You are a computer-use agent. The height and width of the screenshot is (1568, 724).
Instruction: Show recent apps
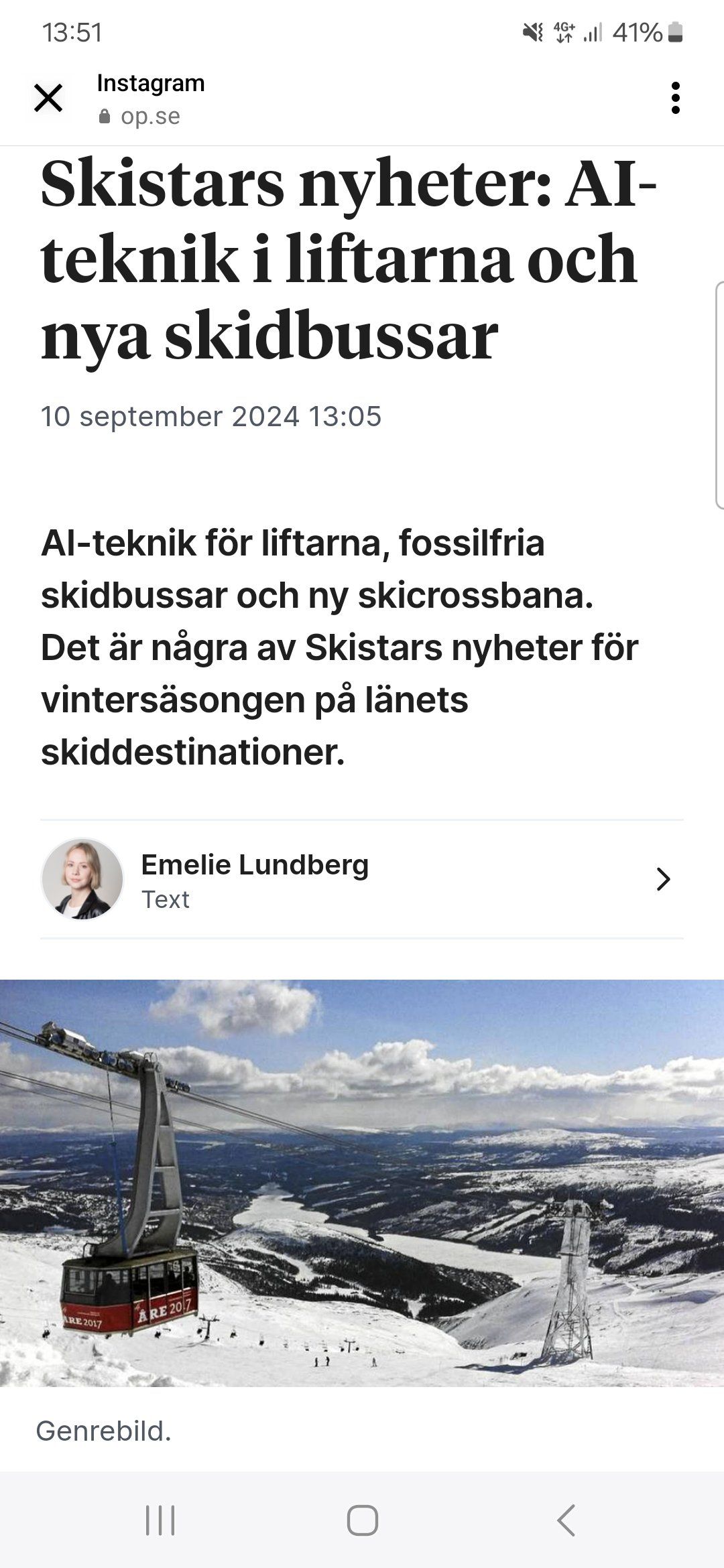[x=160, y=1520]
